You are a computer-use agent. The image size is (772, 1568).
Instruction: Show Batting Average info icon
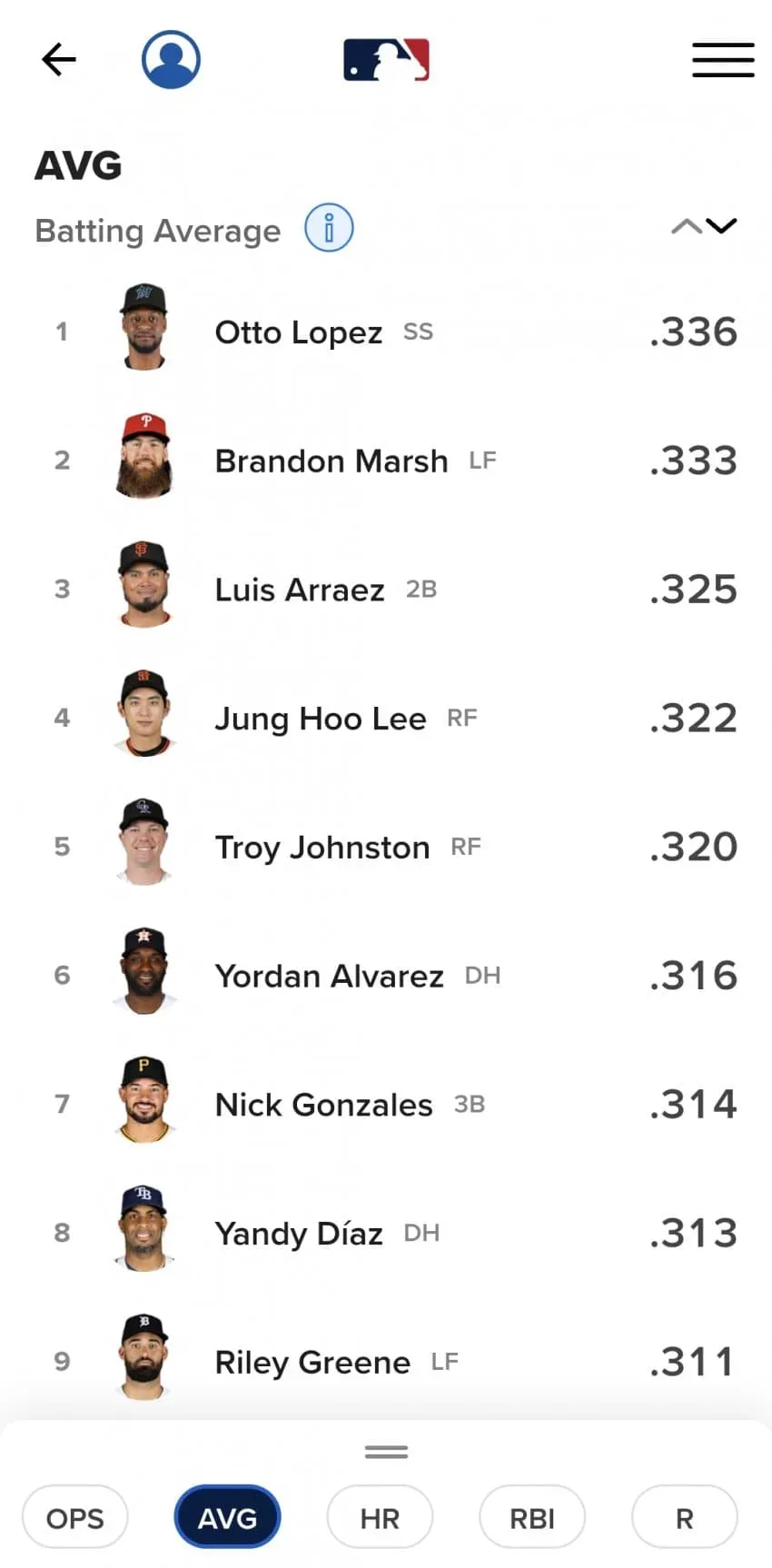point(329,228)
